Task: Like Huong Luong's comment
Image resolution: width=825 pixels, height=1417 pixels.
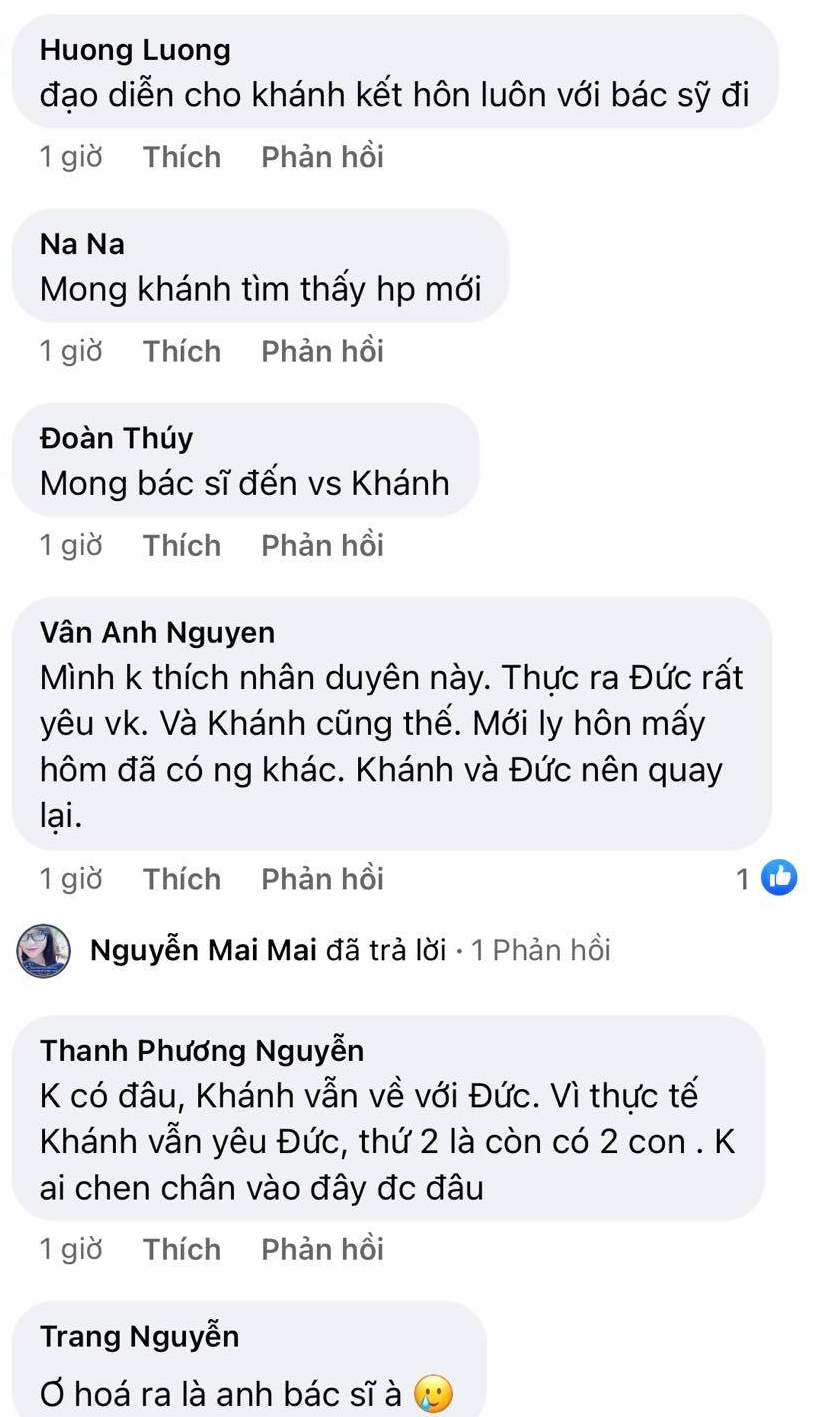Action: point(181,157)
